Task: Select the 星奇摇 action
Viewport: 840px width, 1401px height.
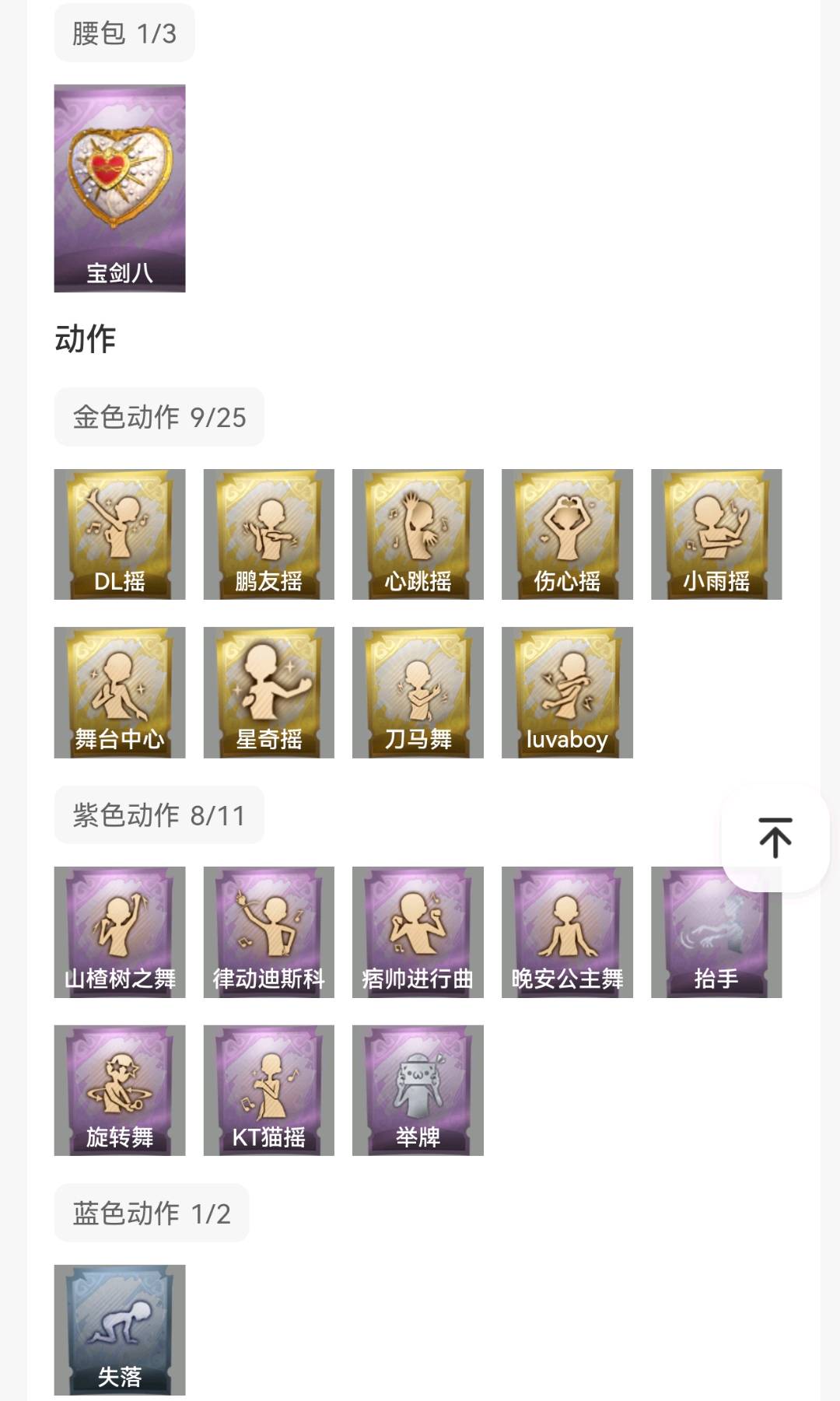Action: 269,692
